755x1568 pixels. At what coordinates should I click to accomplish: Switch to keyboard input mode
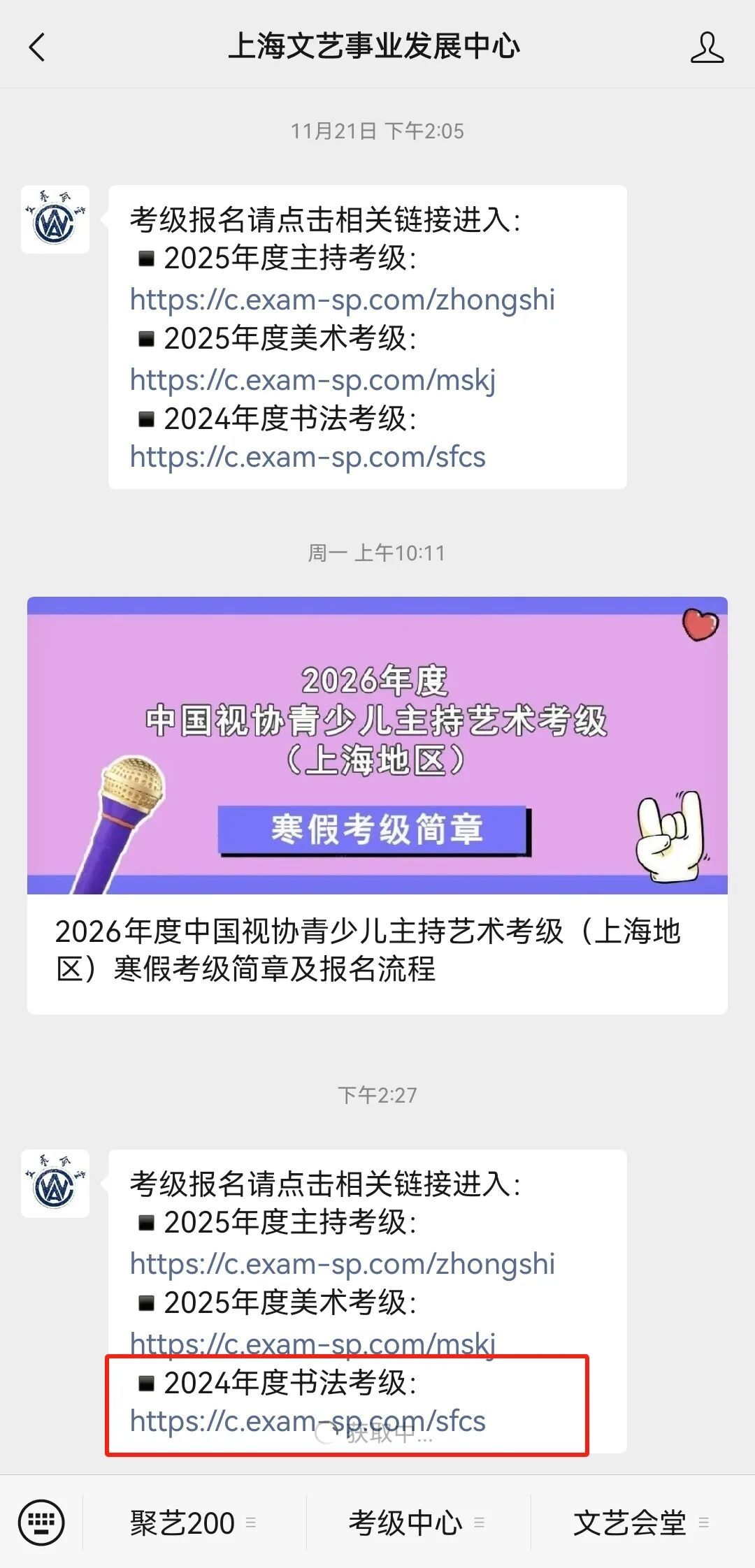pyautogui.click(x=41, y=1522)
